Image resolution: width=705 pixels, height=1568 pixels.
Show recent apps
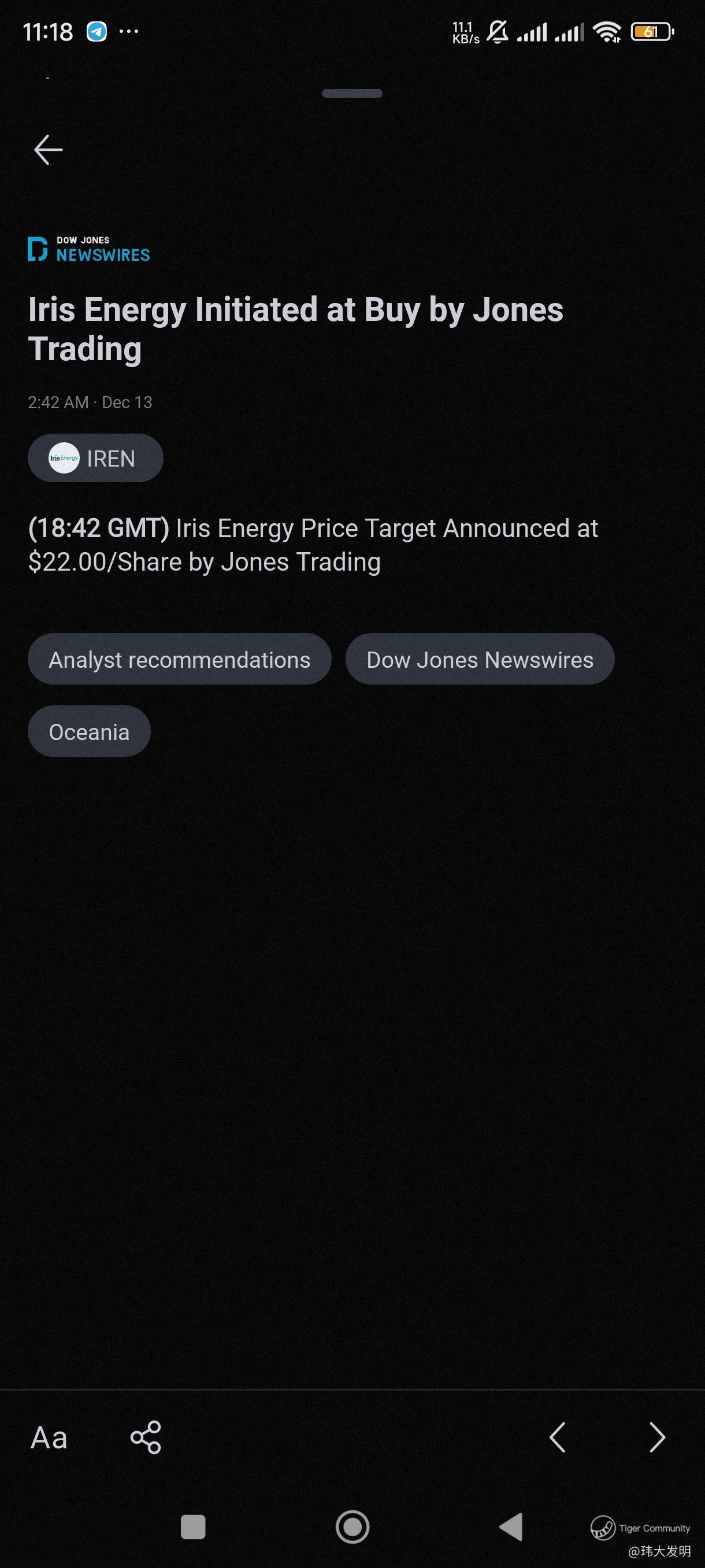pos(193,1526)
